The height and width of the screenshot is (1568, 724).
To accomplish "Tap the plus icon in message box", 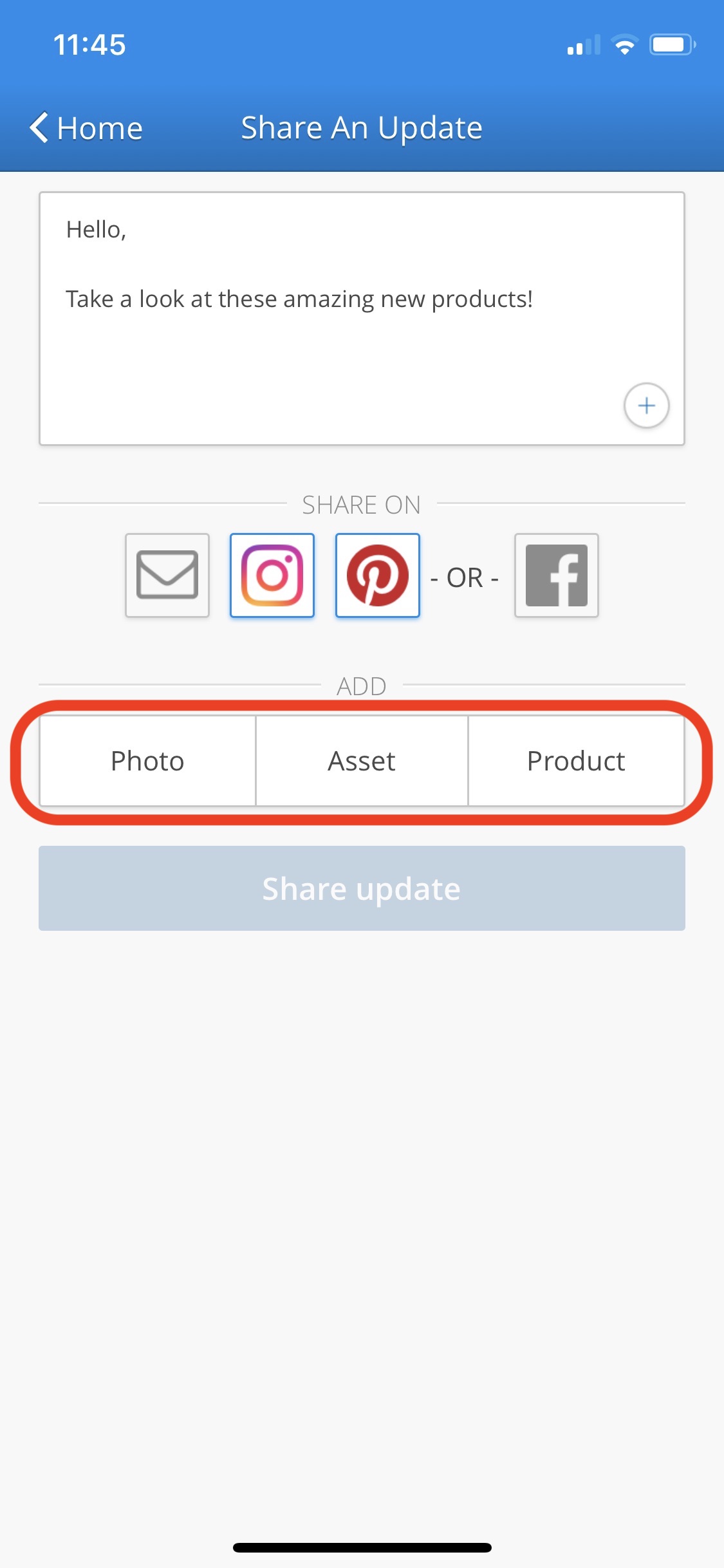I will tap(646, 406).
